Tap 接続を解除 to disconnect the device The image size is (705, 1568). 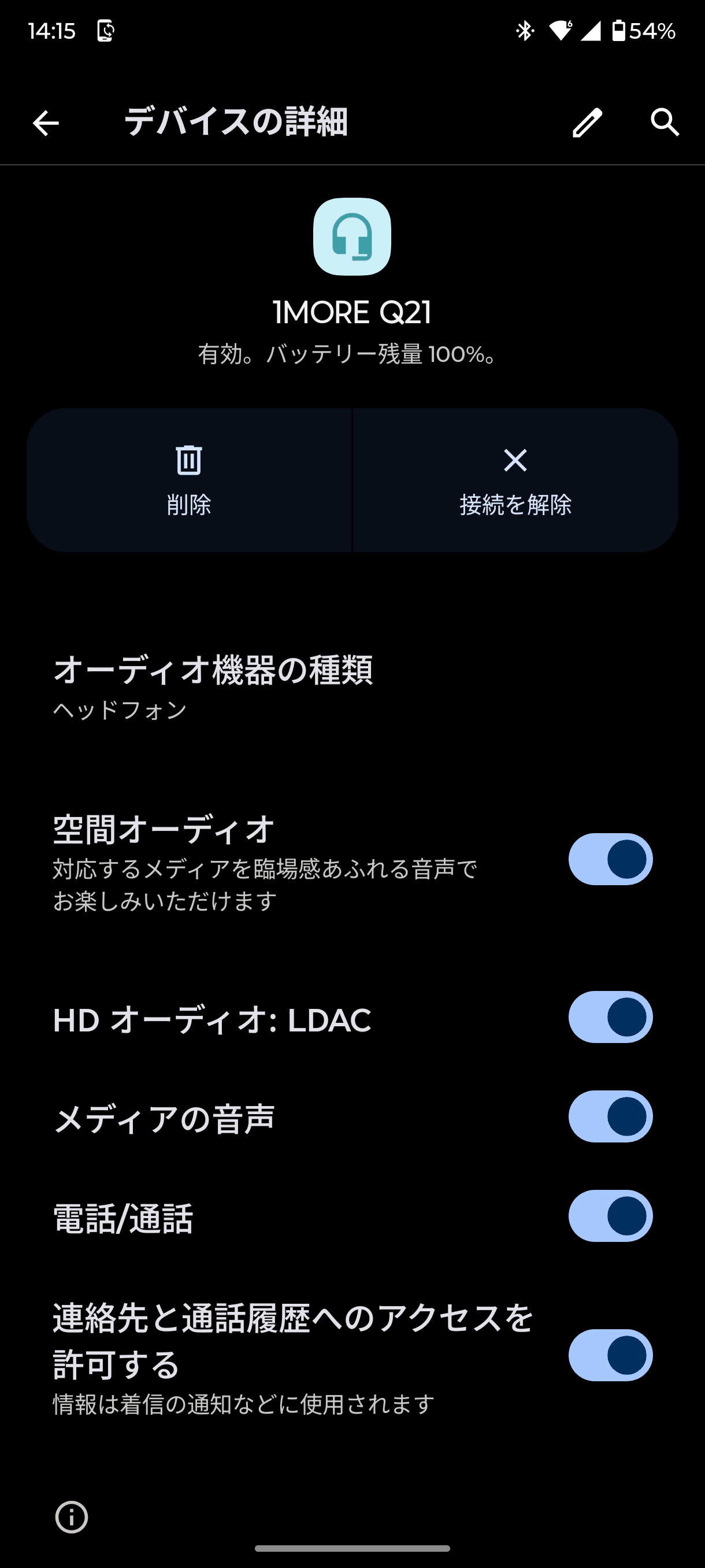pos(515,480)
